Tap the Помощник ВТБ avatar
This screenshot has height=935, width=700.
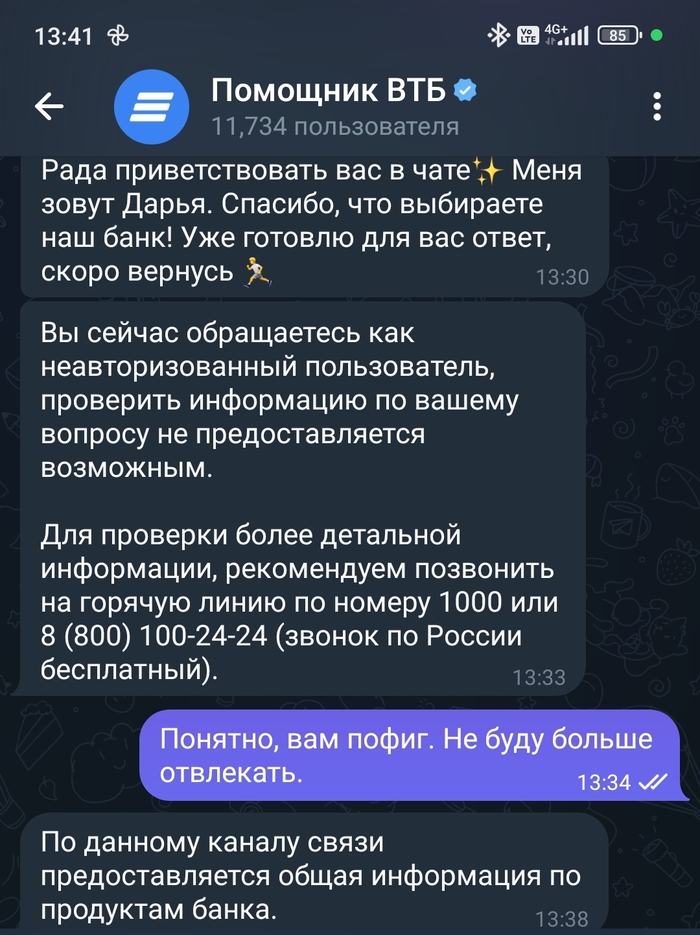[151, 106]
